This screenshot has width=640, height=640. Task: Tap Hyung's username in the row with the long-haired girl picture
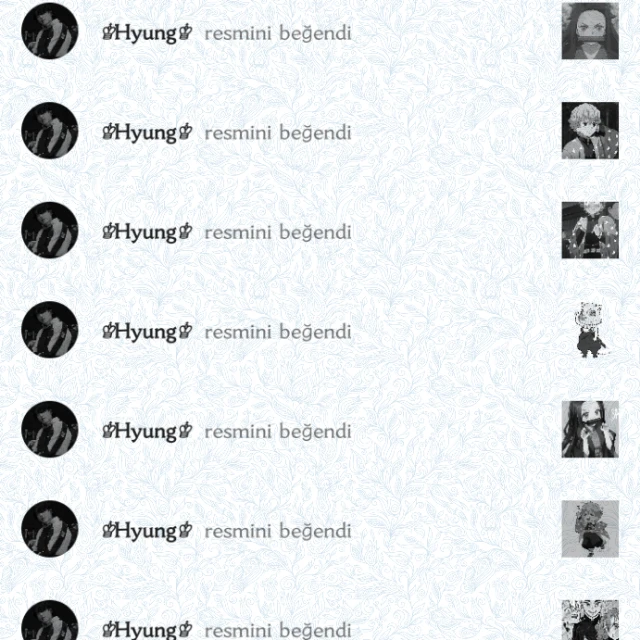point(147,431)
